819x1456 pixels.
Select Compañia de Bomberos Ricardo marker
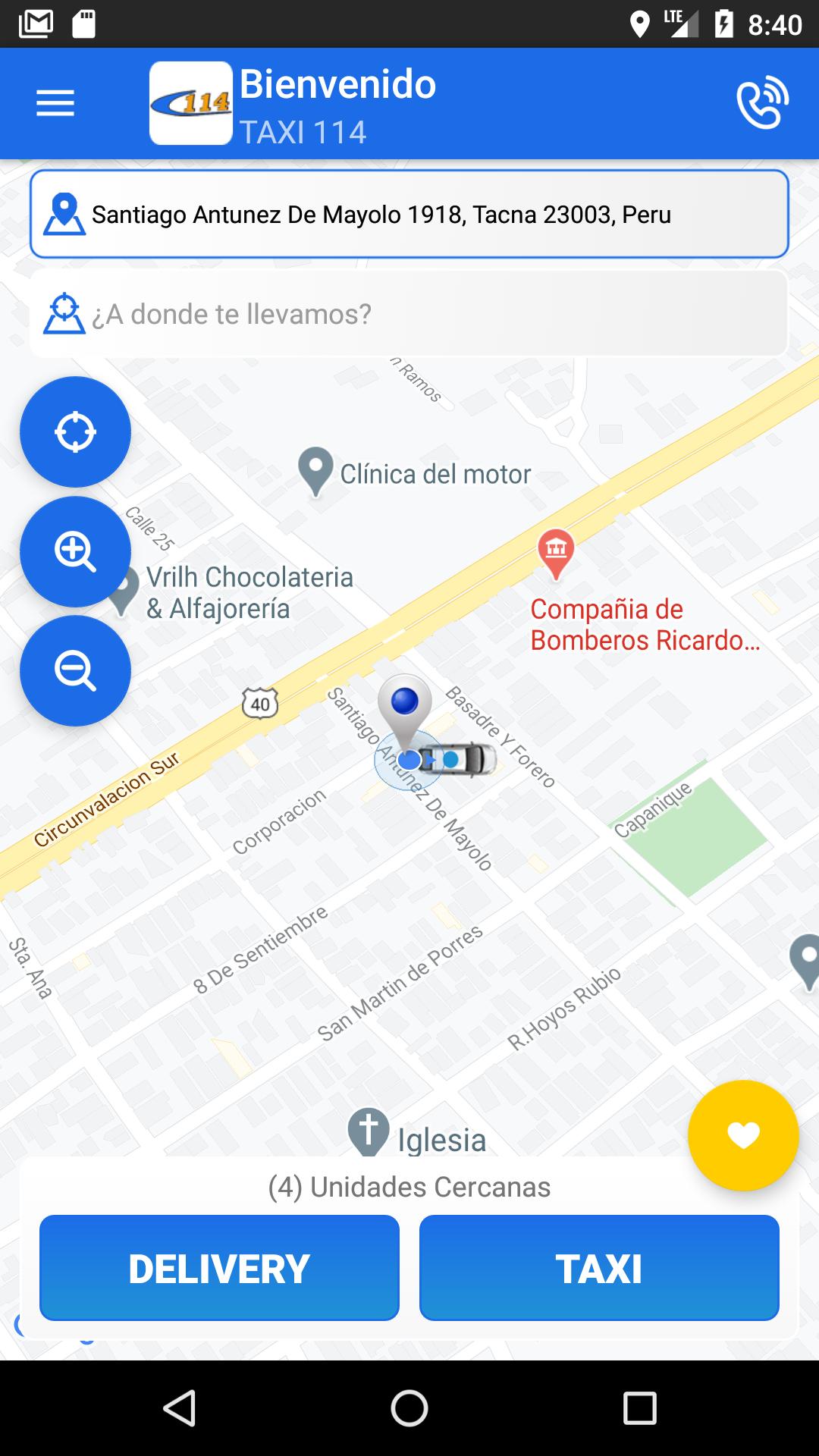(x=556, y=551)
